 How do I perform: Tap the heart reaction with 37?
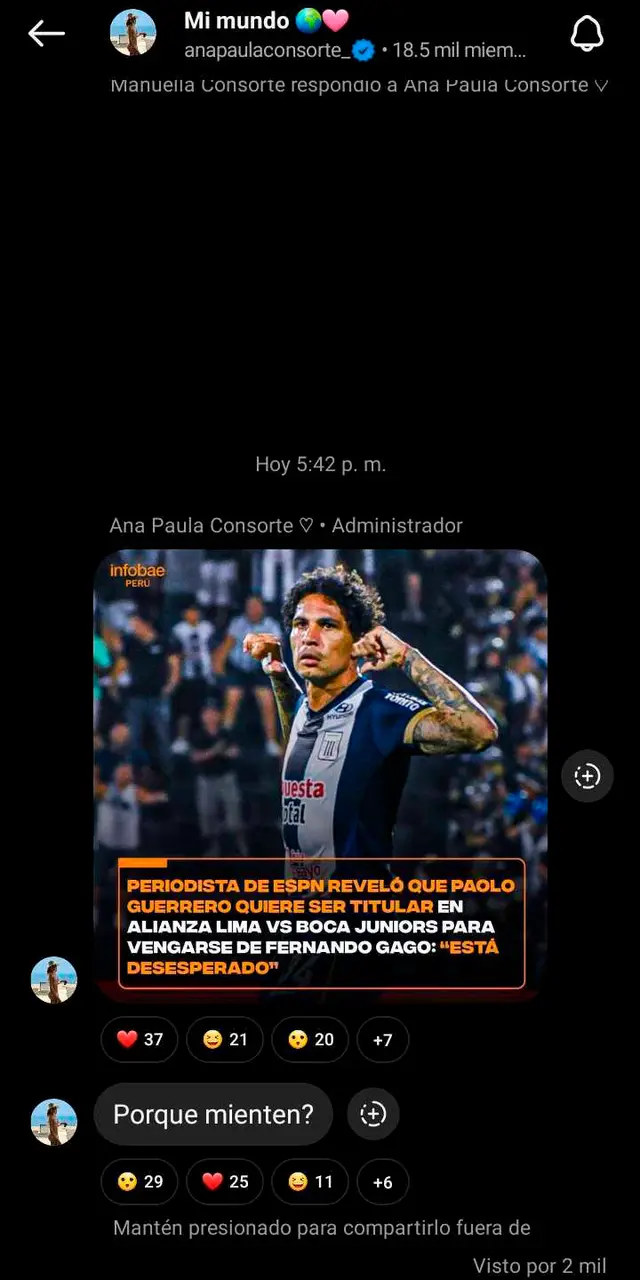[139, 1040]
